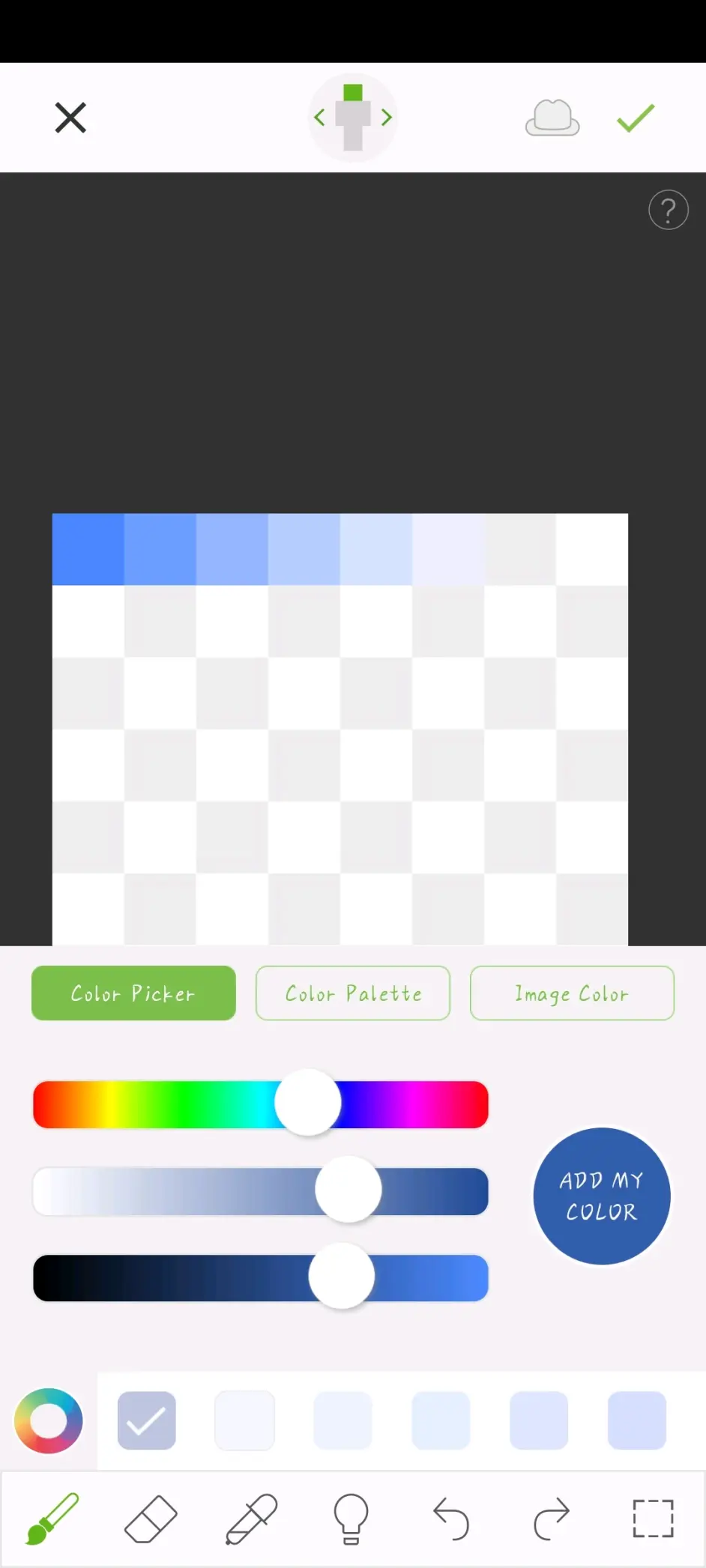Select the eyedropper tool

tap(252, 1519)
